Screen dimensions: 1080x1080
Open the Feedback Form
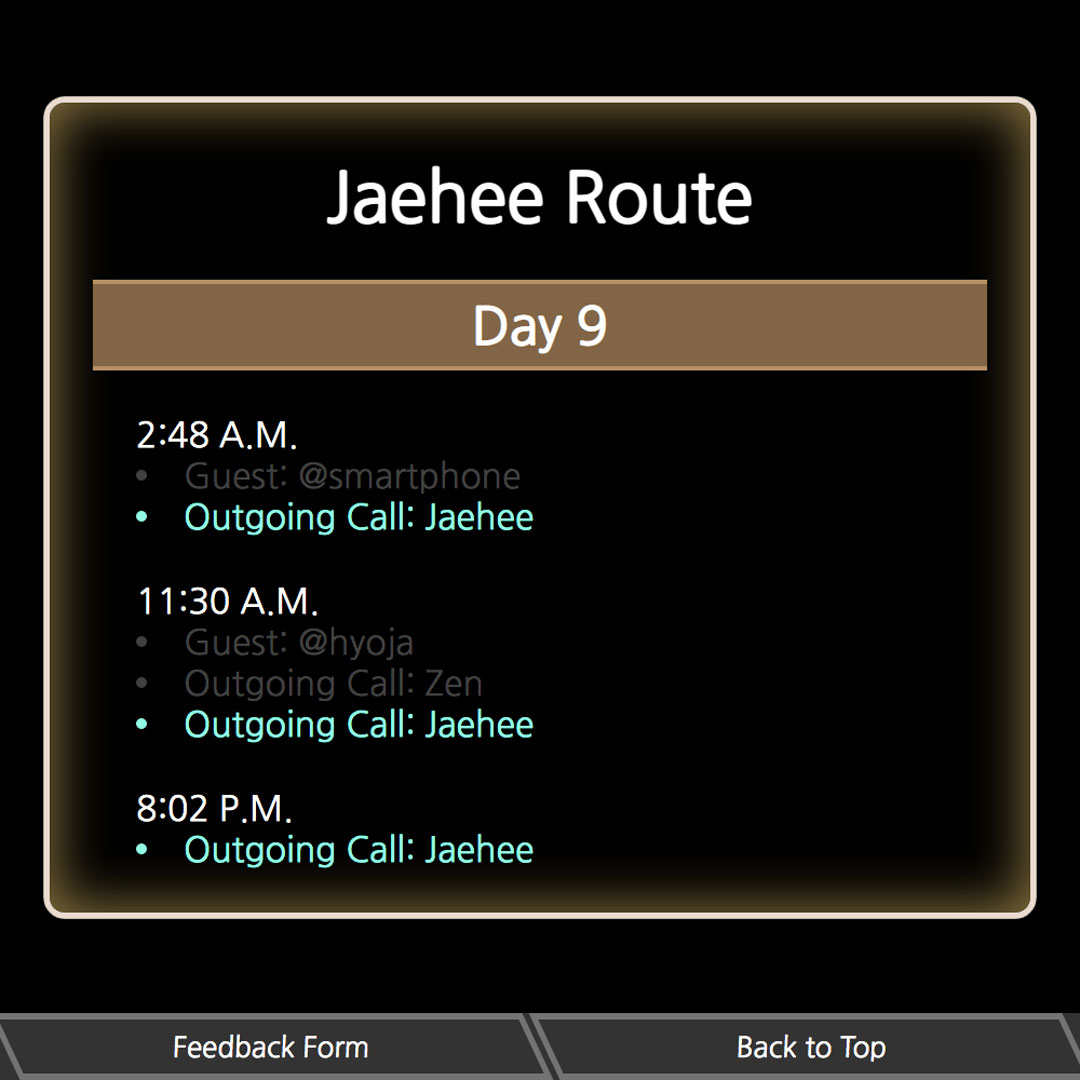pos(270,1047)
